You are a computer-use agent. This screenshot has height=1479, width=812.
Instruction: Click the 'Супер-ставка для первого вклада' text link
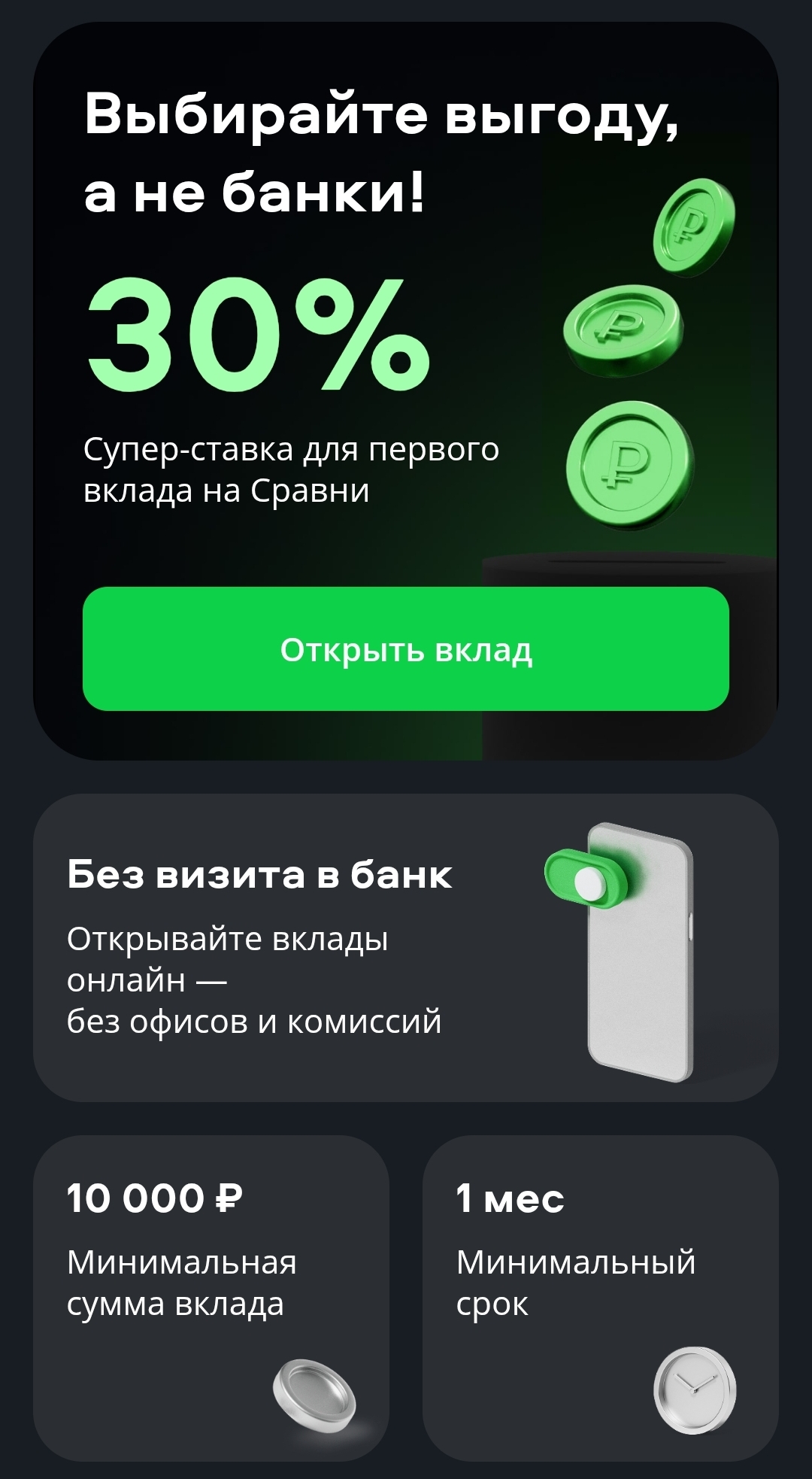coord(293,466)
